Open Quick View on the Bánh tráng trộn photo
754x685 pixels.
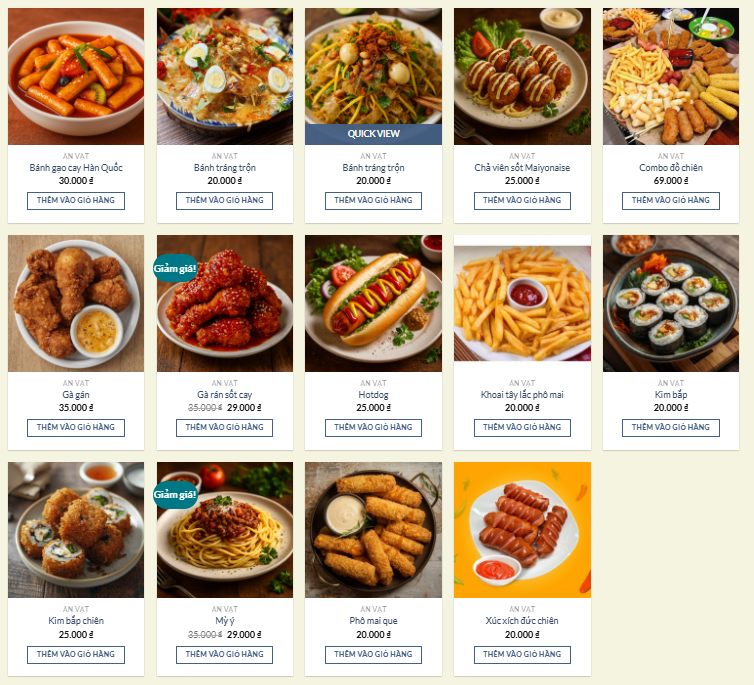pos(373,134)
